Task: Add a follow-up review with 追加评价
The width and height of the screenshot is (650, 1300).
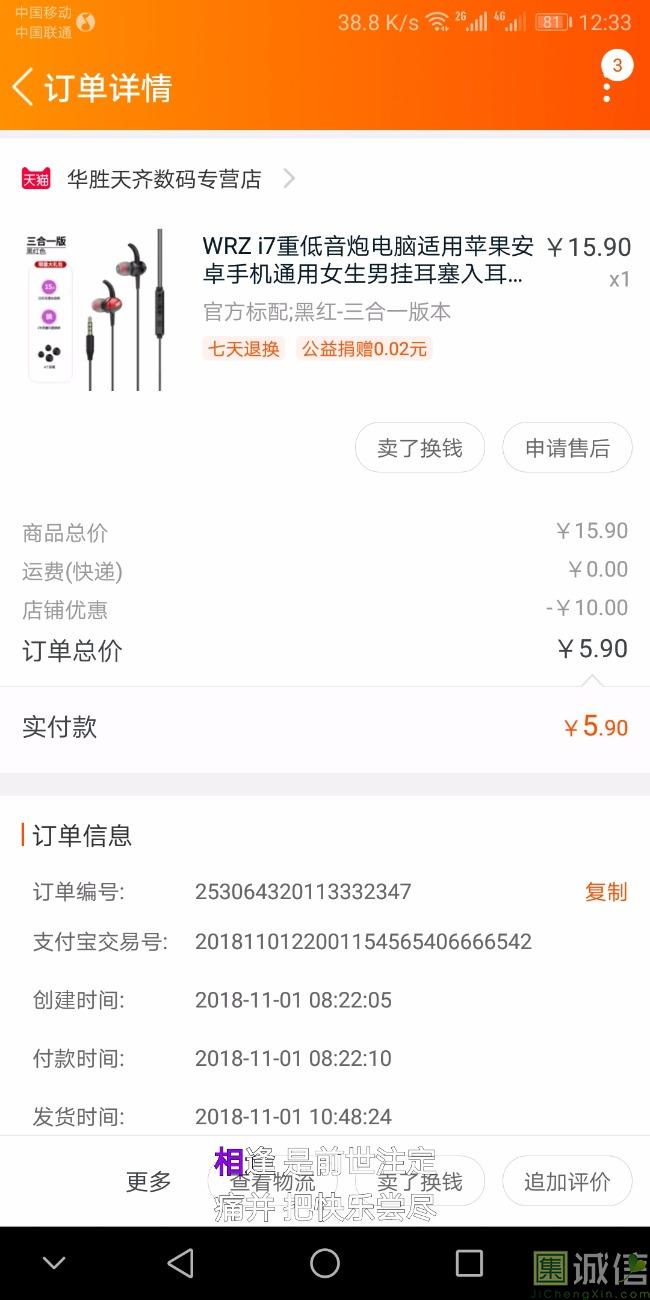Action: 567,1181
